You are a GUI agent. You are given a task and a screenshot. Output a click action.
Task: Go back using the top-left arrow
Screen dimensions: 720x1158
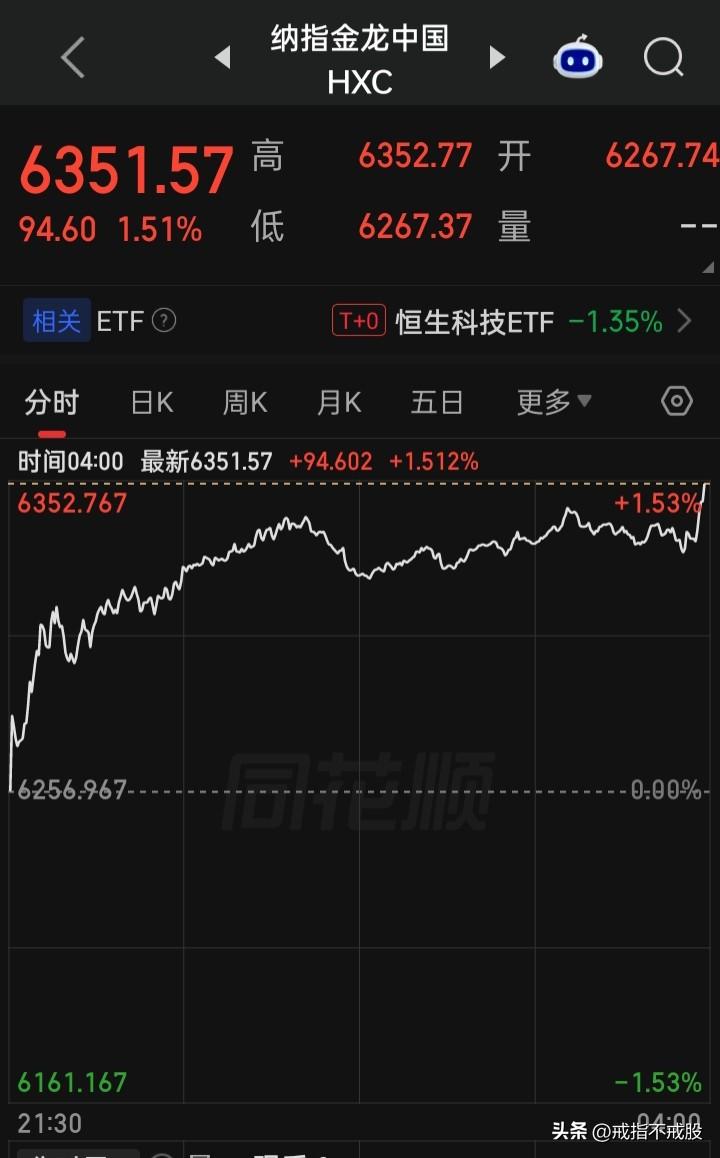pyautogui.click(x=73, y=57)
